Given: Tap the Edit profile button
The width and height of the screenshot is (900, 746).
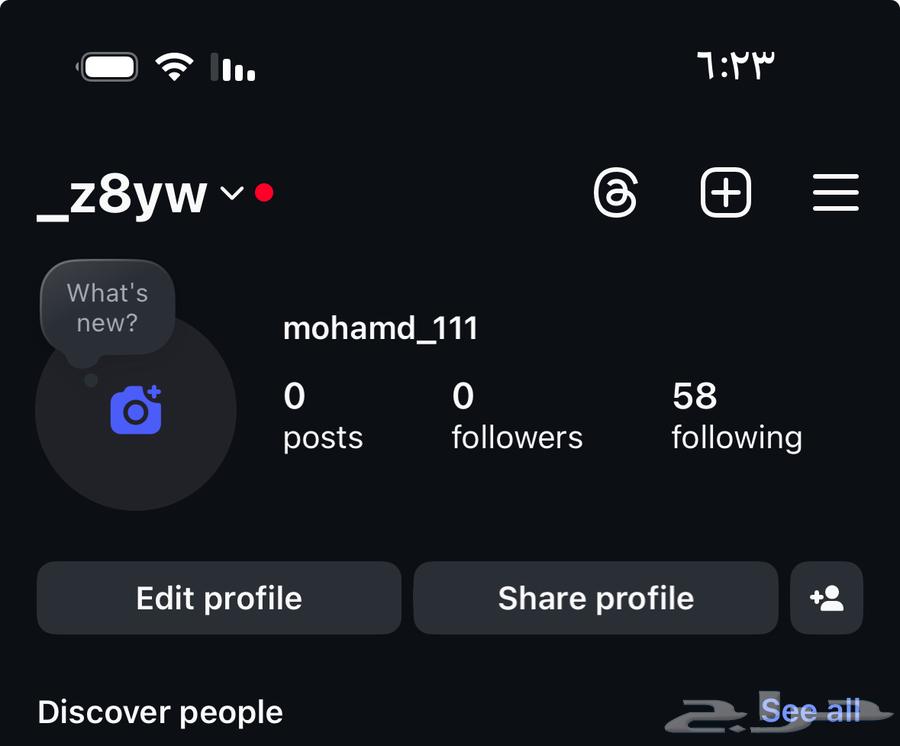Looking at the screenshot, I should click(219, 598).
